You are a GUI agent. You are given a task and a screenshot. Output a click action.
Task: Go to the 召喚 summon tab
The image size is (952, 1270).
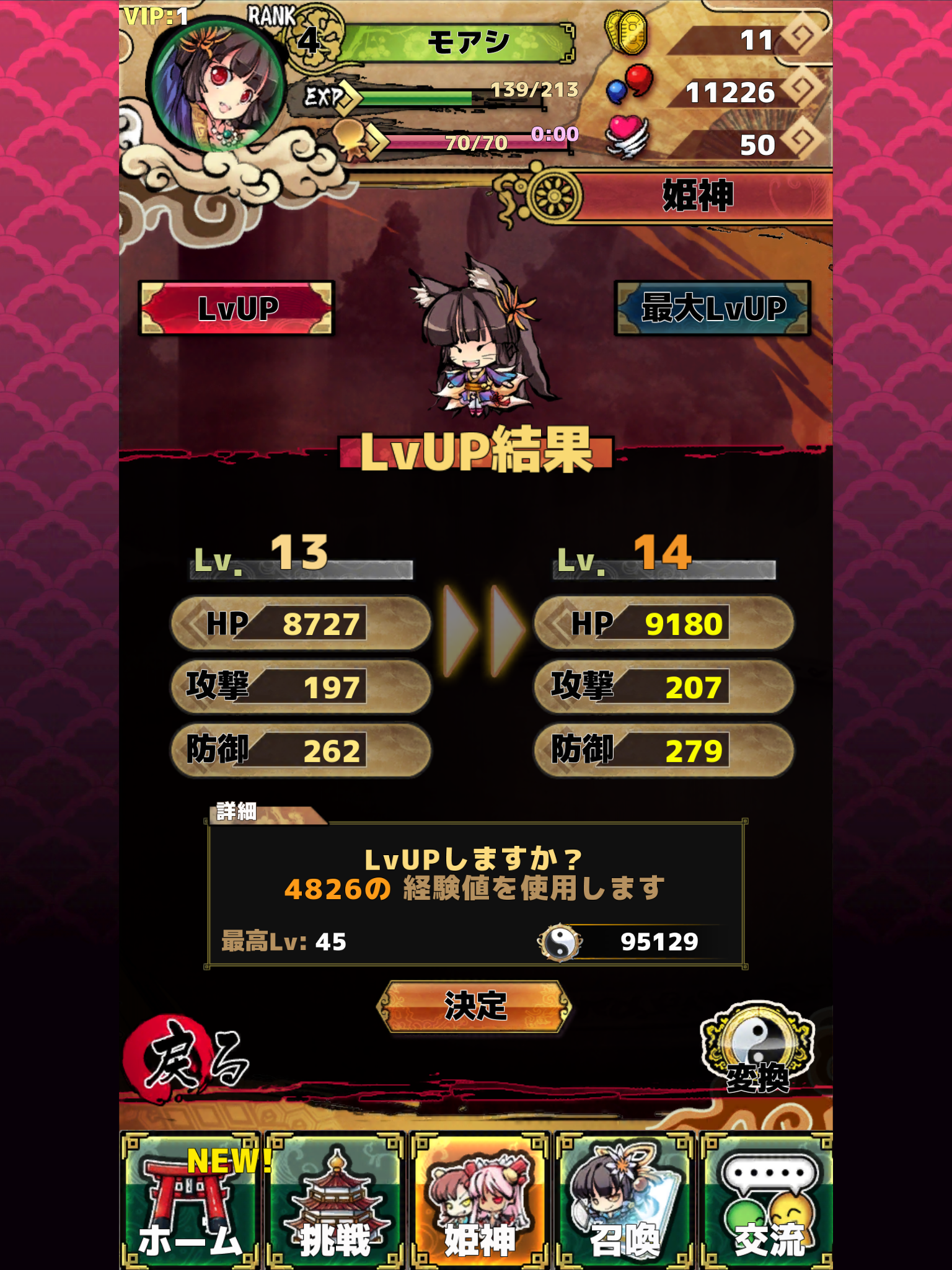pos(625,1201)
